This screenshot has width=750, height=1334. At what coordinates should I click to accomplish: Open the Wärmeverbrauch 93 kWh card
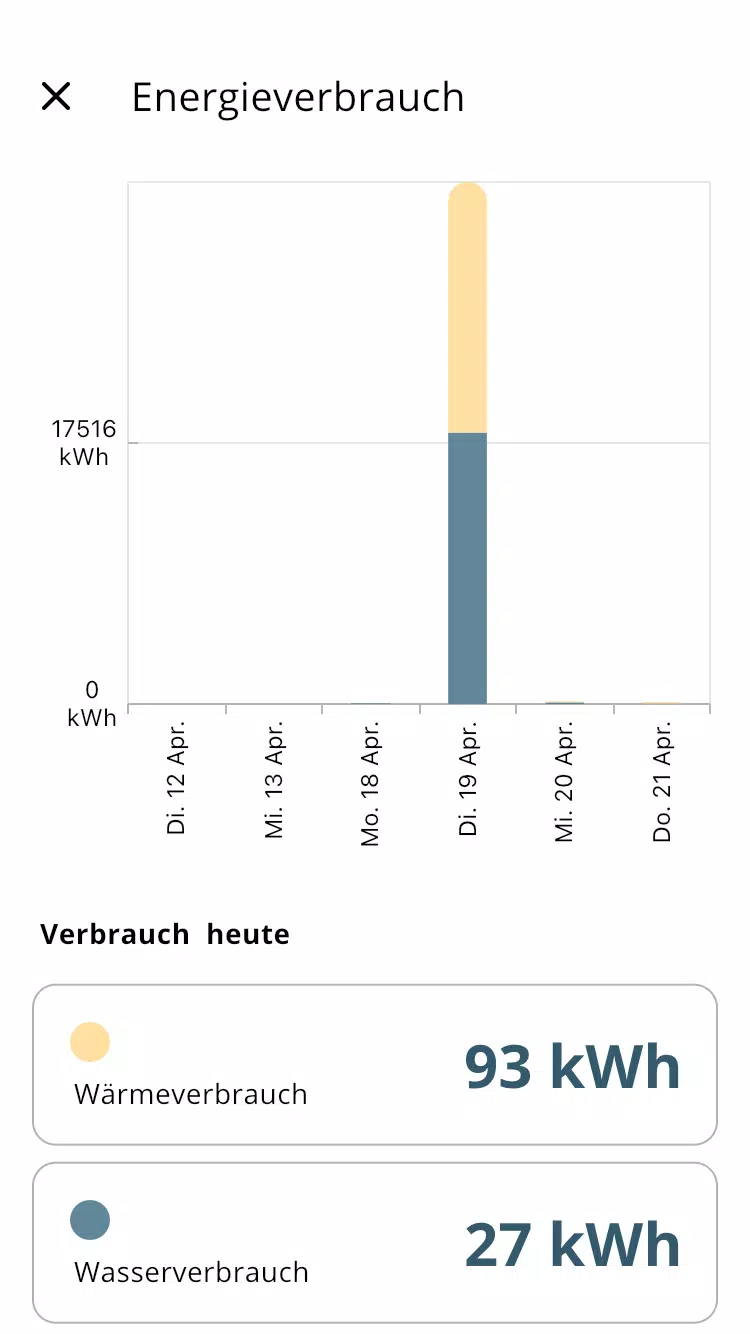click(x=375, y=1065)
